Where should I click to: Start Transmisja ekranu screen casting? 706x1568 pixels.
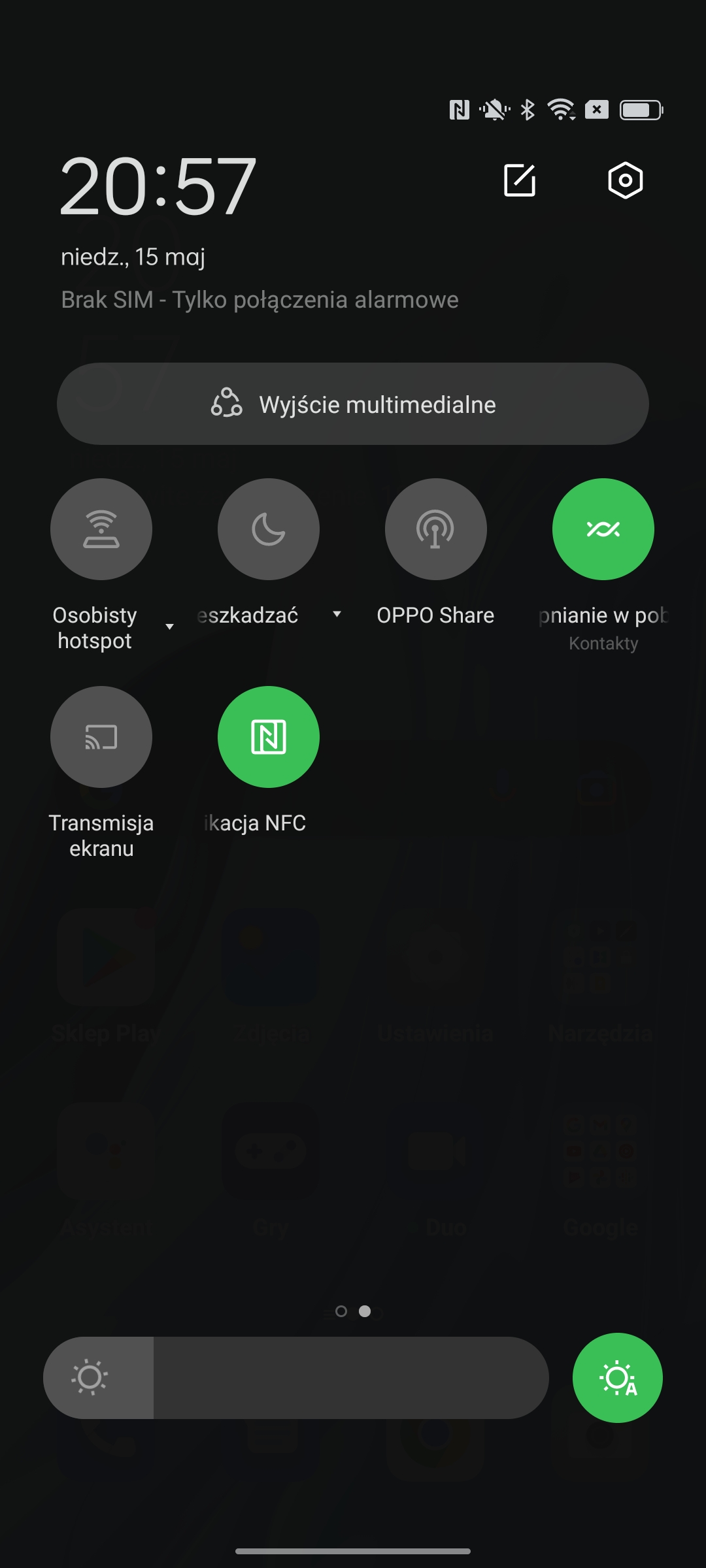click(x=101, y=737)
